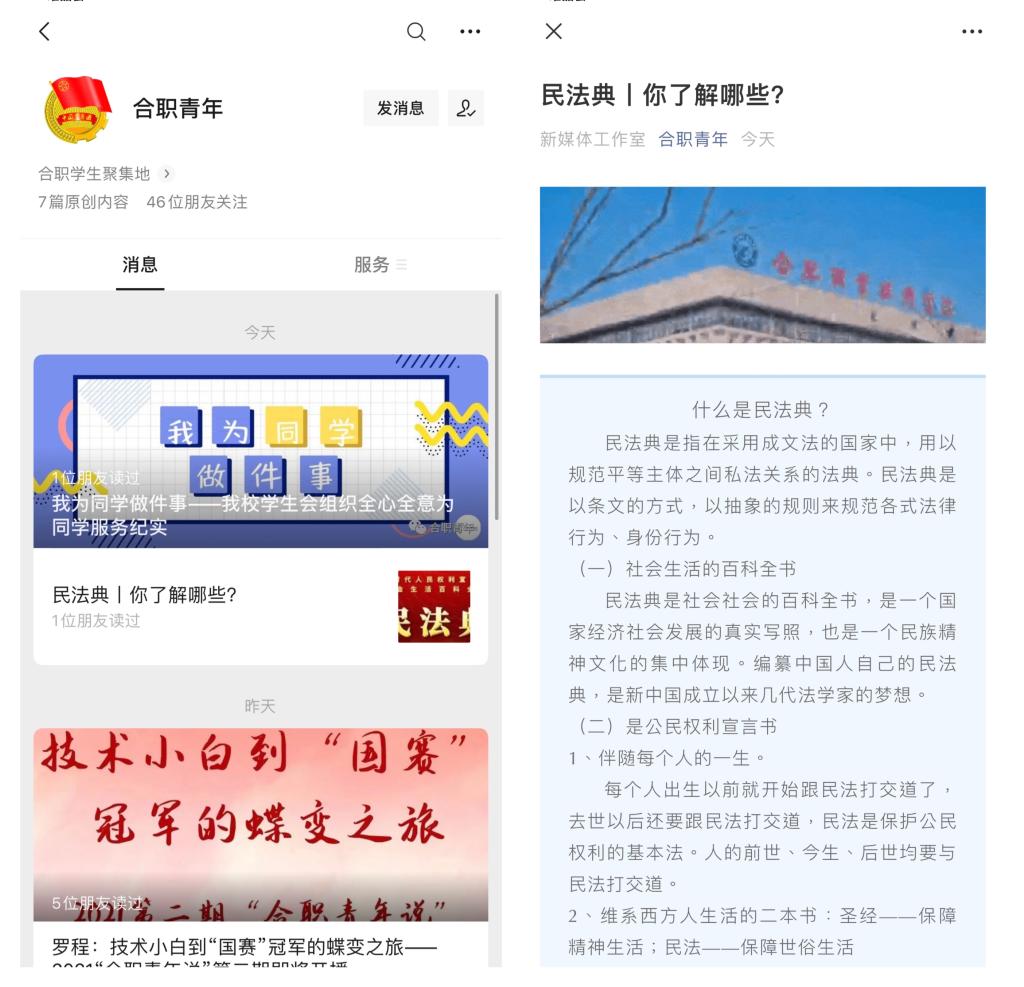The image size is (1024, 987).
Task: Visit the 合职青年 account from the article byline
Action: (692, 140)
